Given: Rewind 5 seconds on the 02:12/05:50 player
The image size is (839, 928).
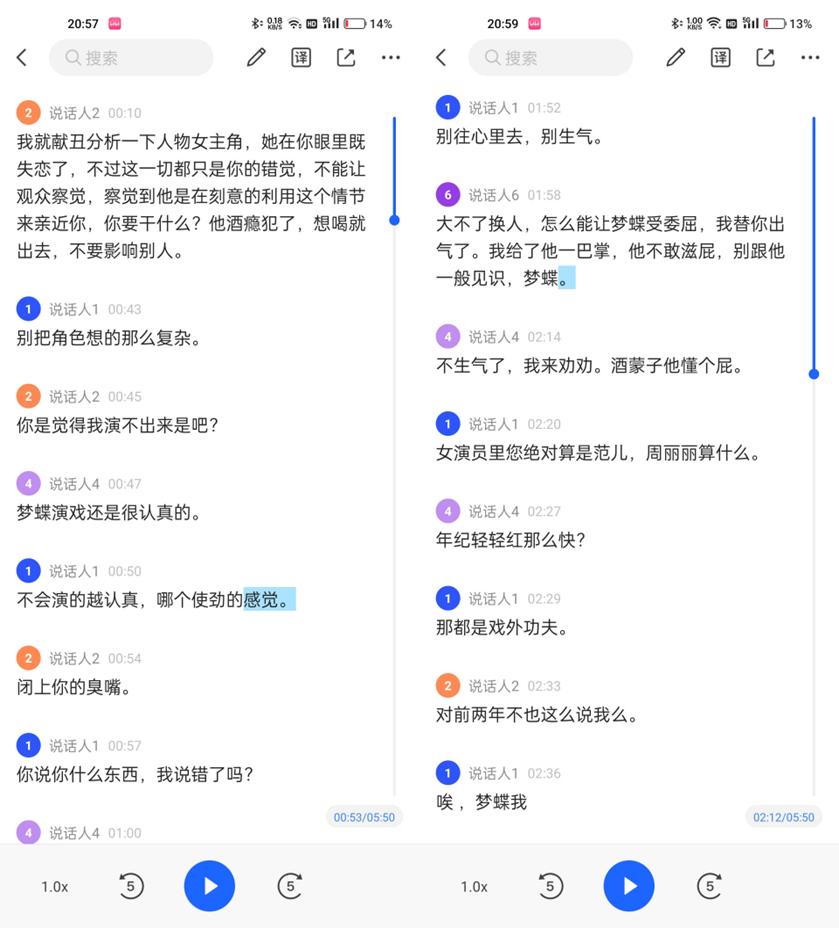Looking at the screenshot, I should coord(550,886).
